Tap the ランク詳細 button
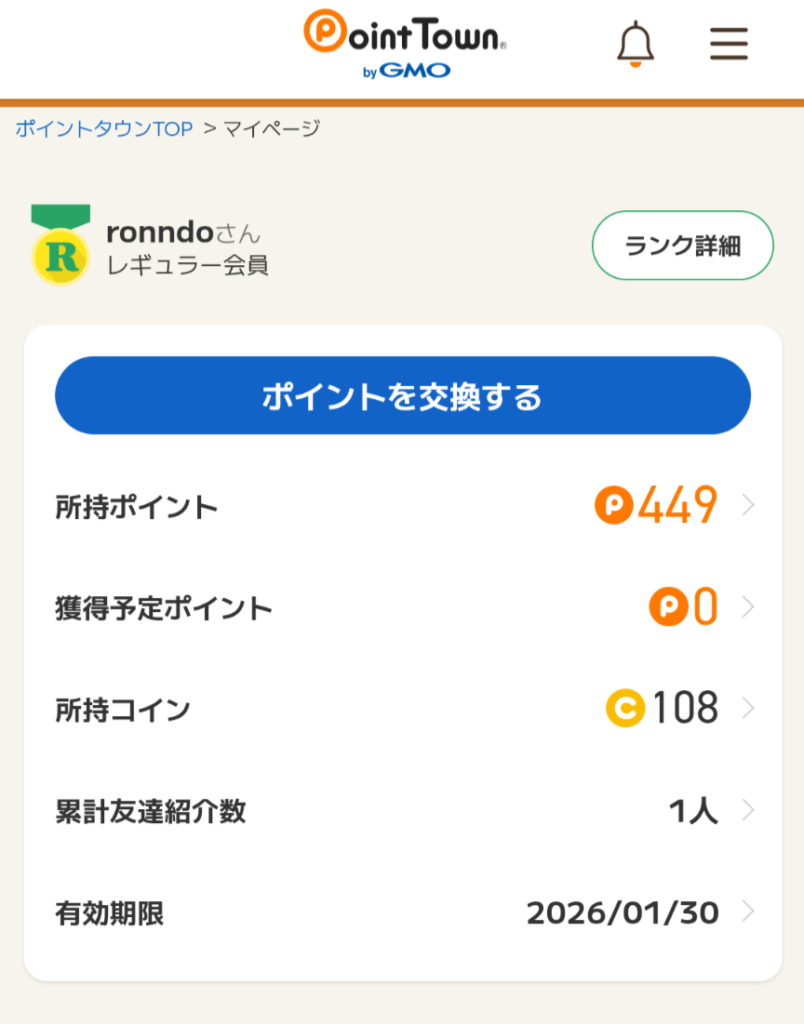This screenshot has width=804, height=1024. click(683, 245)
